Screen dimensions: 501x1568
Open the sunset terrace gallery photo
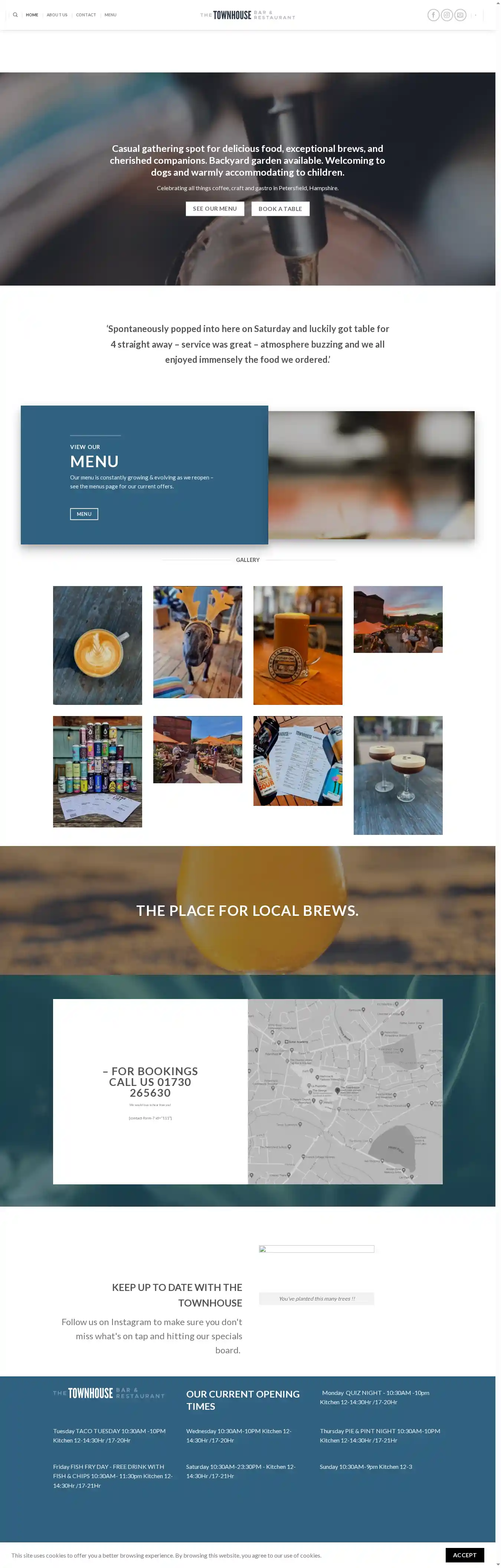tap(397, 619)
